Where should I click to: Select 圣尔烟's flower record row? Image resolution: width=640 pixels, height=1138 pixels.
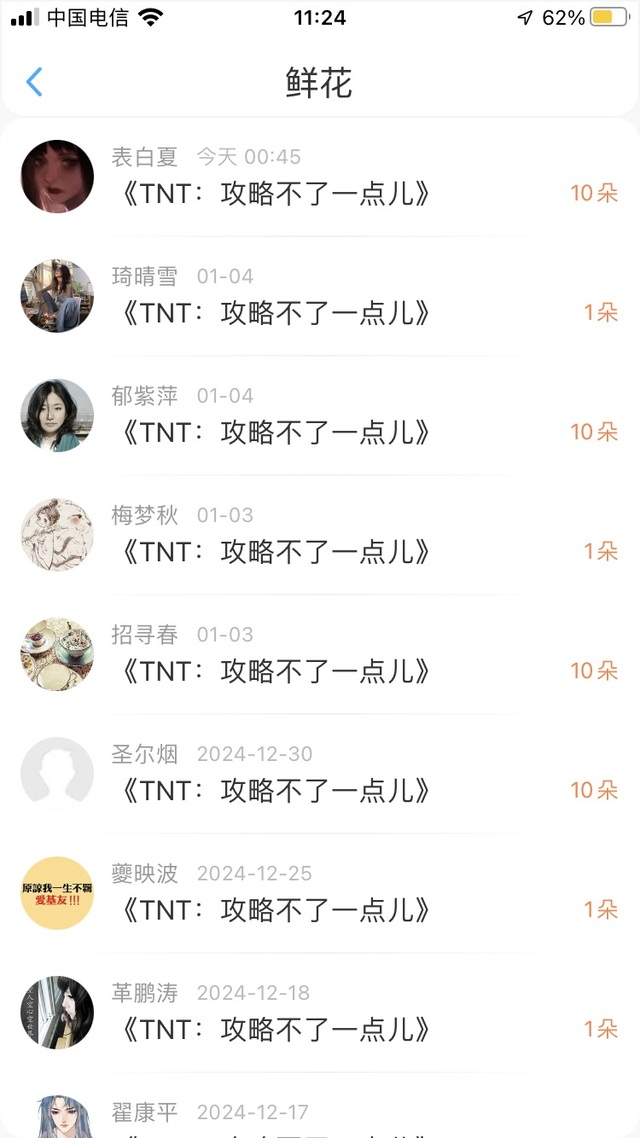[320, 774]
